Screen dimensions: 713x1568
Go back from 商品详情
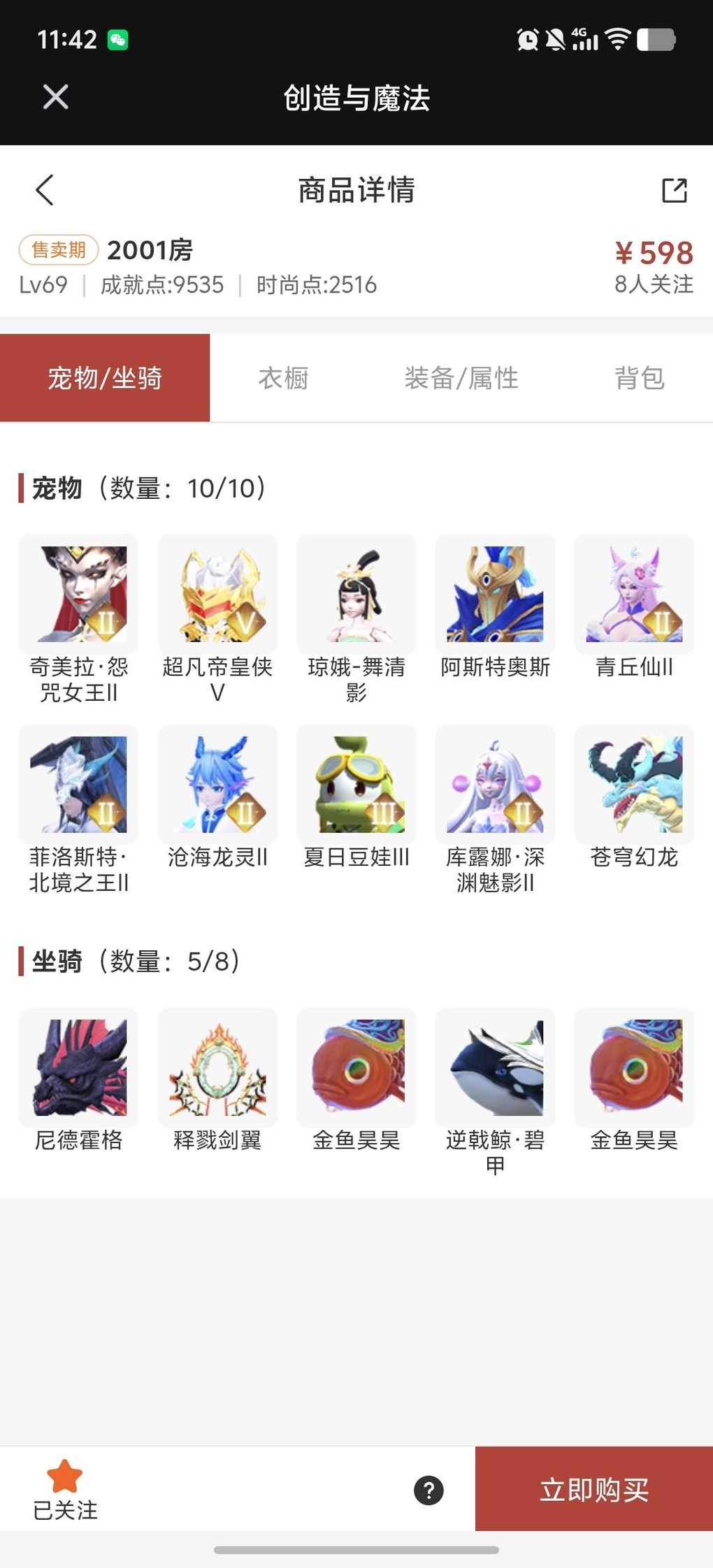coord(45,189)
